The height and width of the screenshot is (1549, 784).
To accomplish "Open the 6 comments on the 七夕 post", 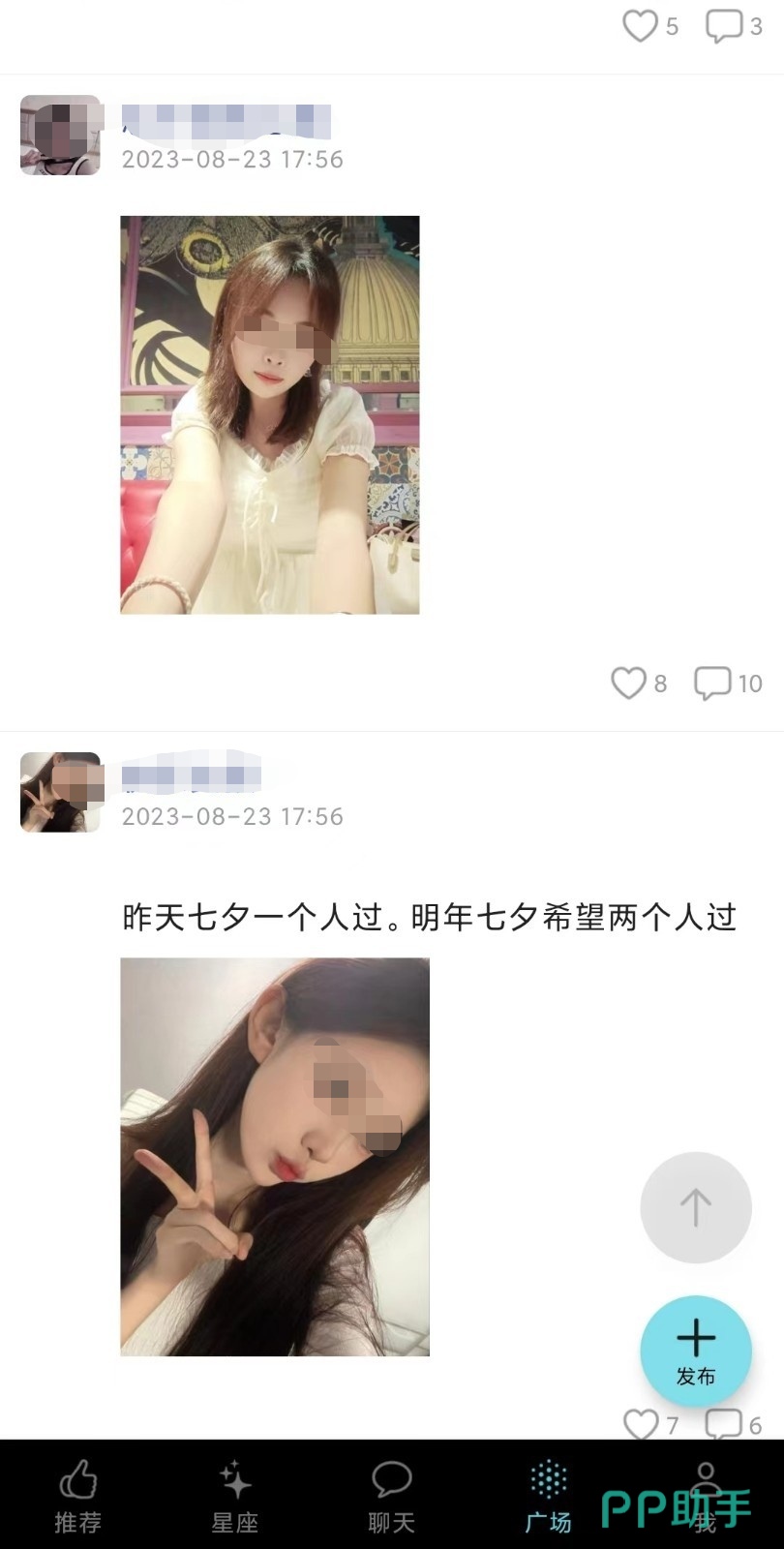I will click(x=723, y=1424).
